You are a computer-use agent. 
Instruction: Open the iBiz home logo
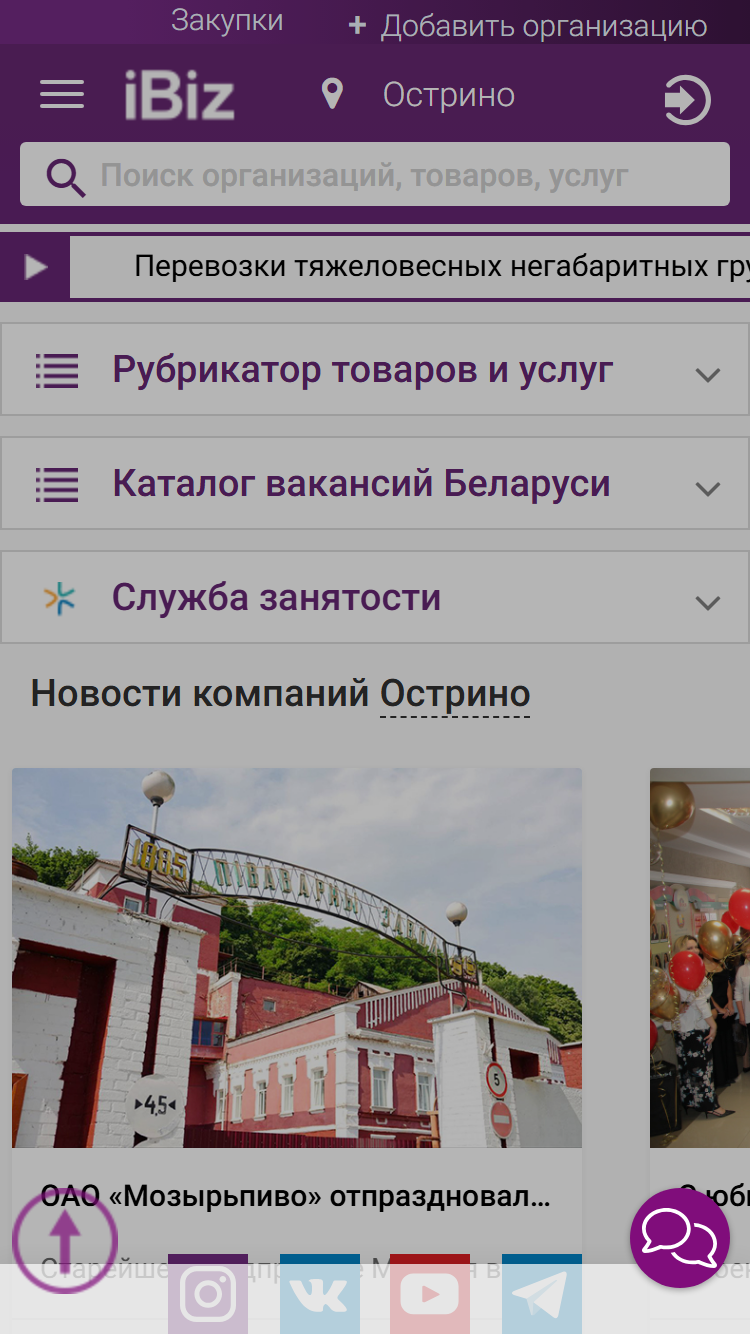coord(180,95)
